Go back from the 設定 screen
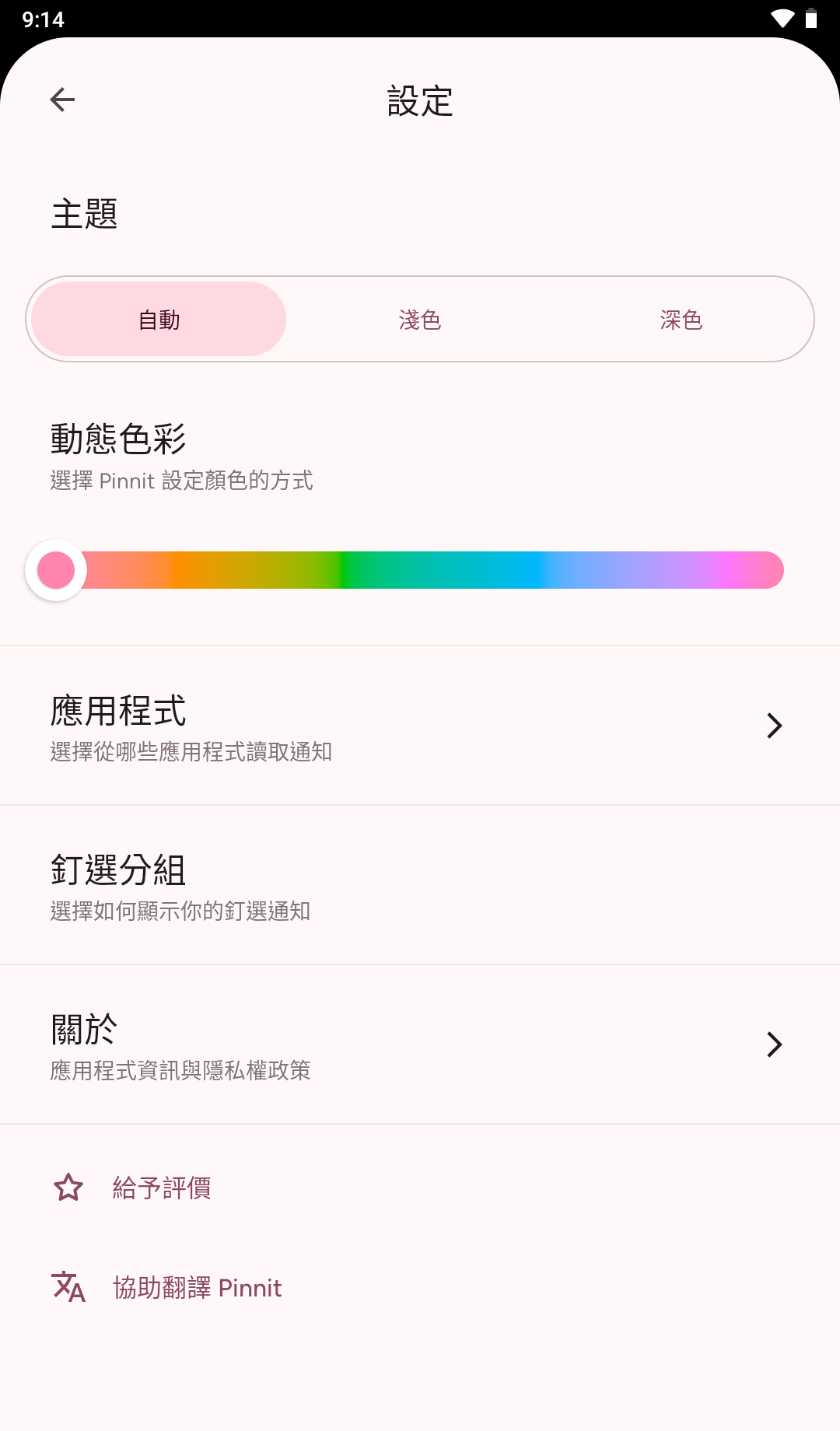Viewport: 840px width, 1431px height. 62,100
